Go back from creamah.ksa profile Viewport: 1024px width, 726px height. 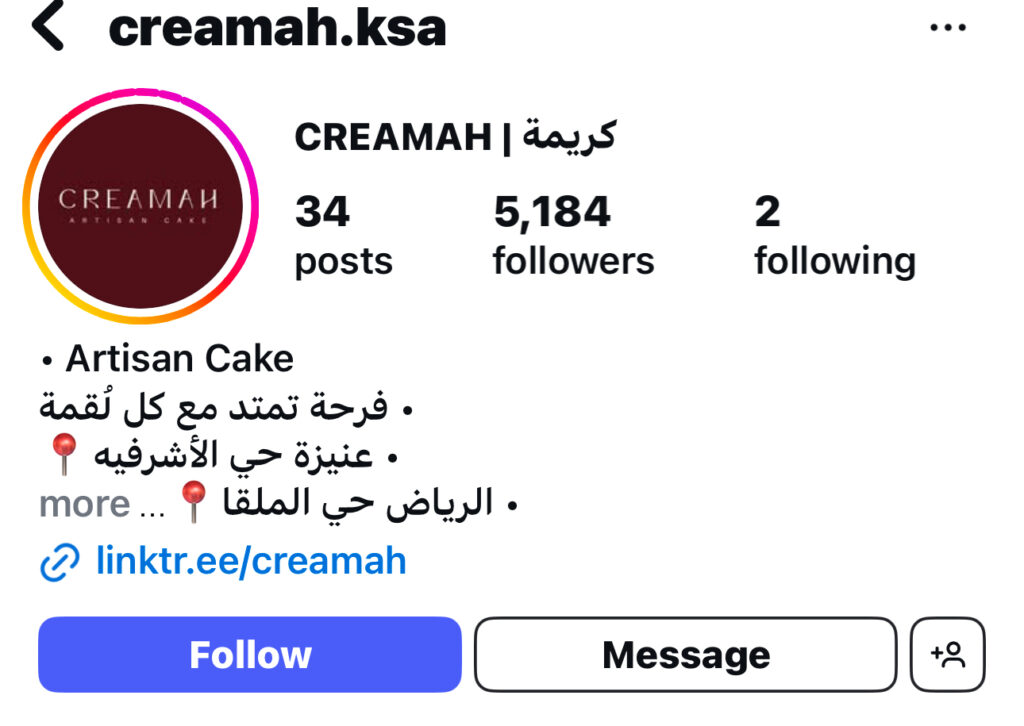pos(48,27)
